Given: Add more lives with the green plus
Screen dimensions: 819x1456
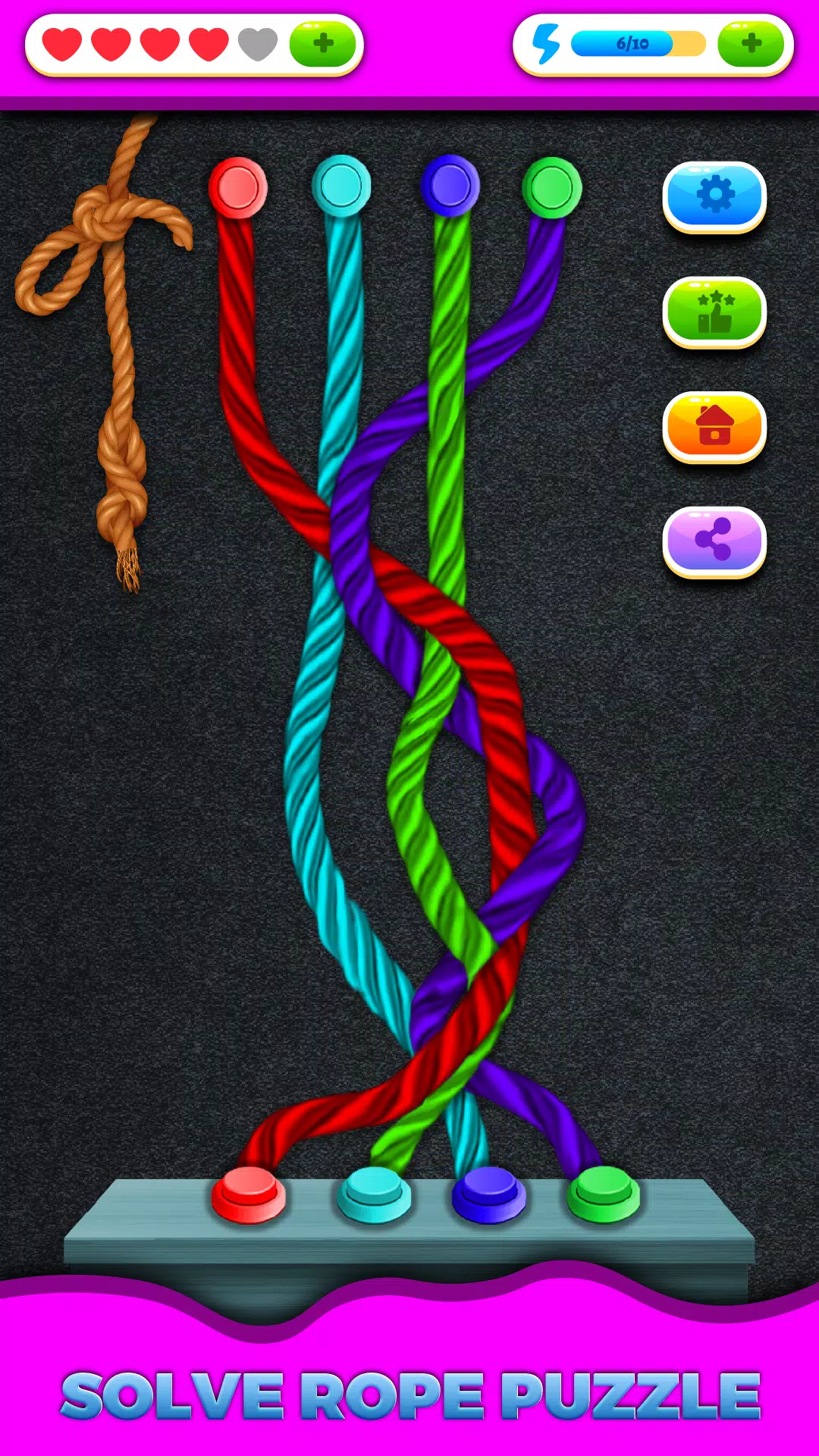Looking at the screenshot, I should pos(322,44).
